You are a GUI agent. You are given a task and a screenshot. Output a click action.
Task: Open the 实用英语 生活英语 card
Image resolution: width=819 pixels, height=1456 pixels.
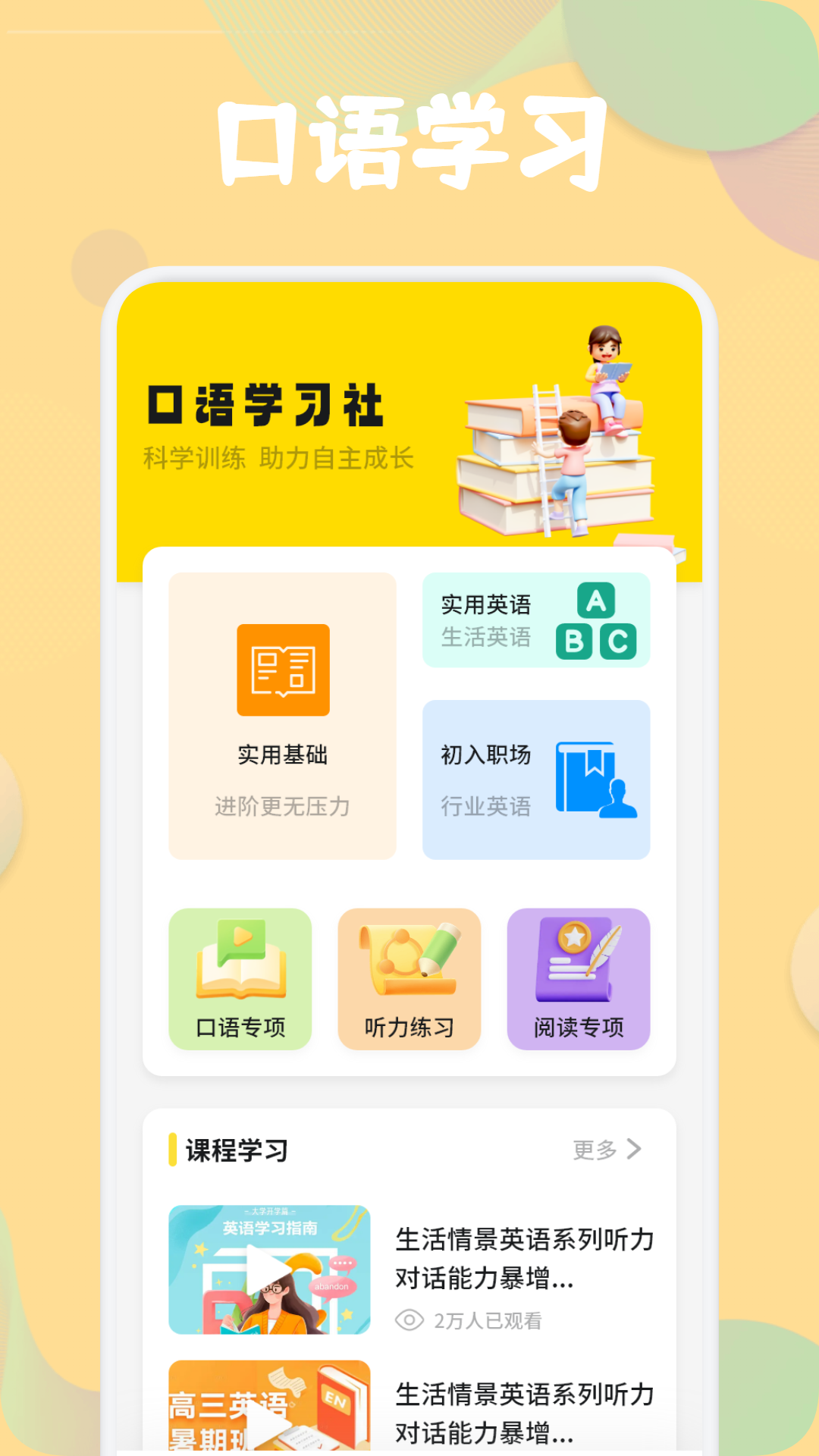pyautogui.click(x=535, y=620)
